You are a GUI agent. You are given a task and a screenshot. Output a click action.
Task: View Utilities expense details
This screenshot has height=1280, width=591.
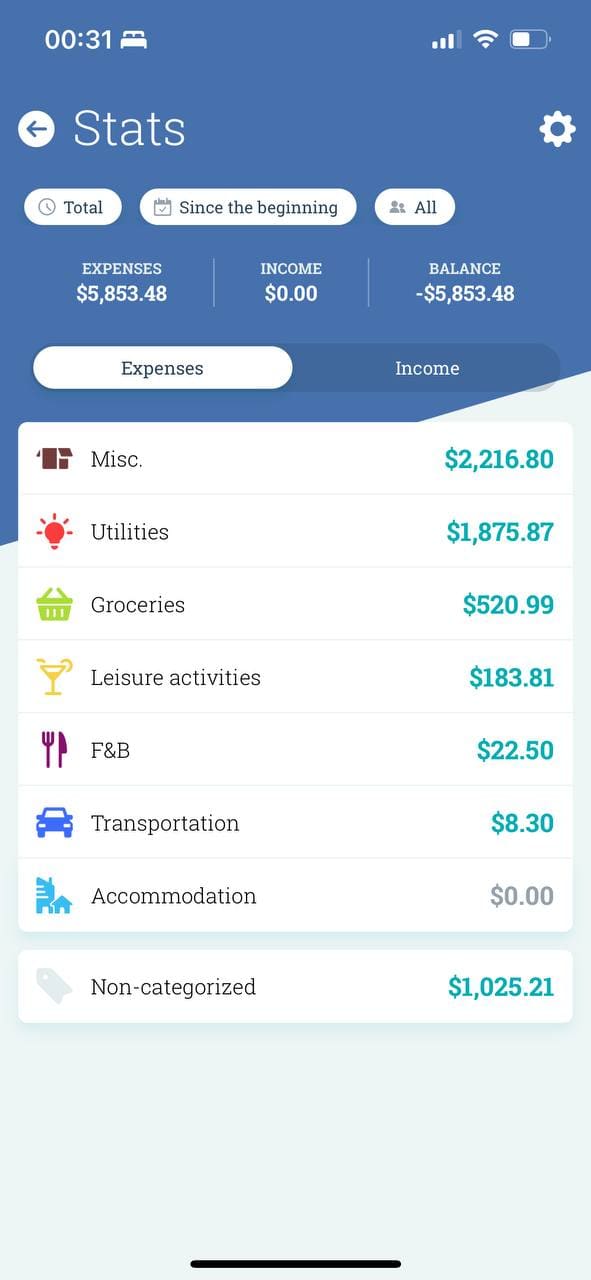pyautogui.click(x=295, y=531)
